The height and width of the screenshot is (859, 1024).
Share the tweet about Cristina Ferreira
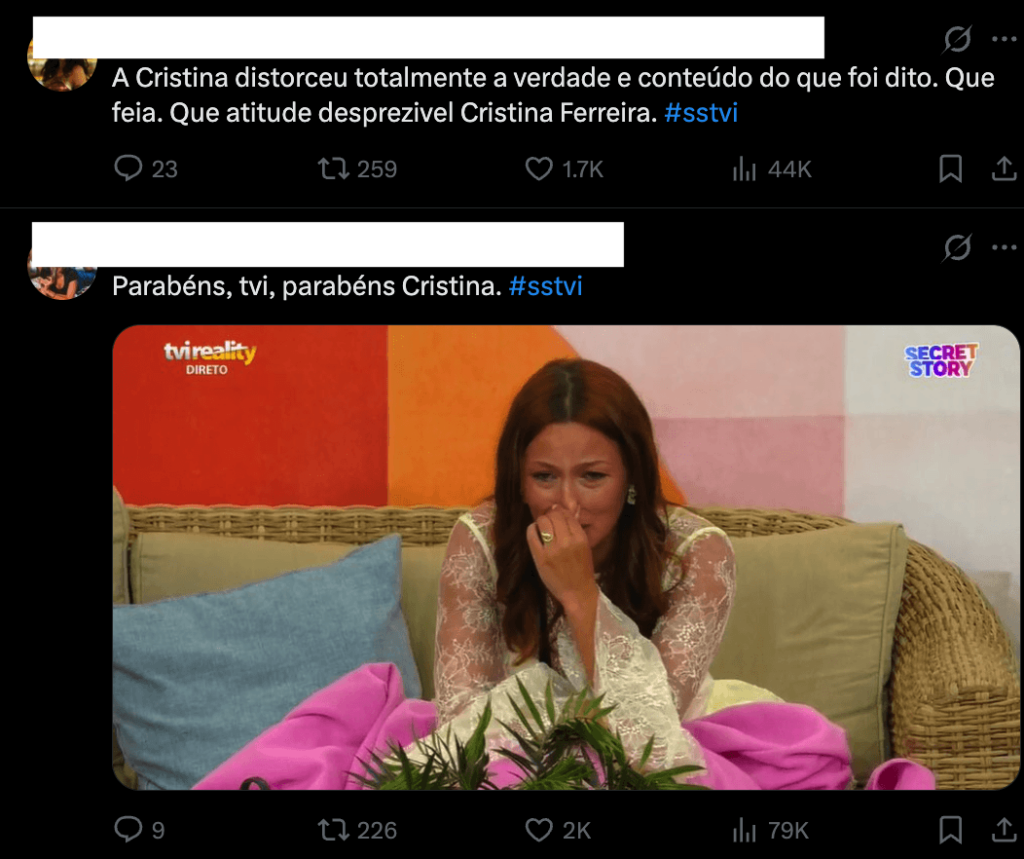(1003, 169)
